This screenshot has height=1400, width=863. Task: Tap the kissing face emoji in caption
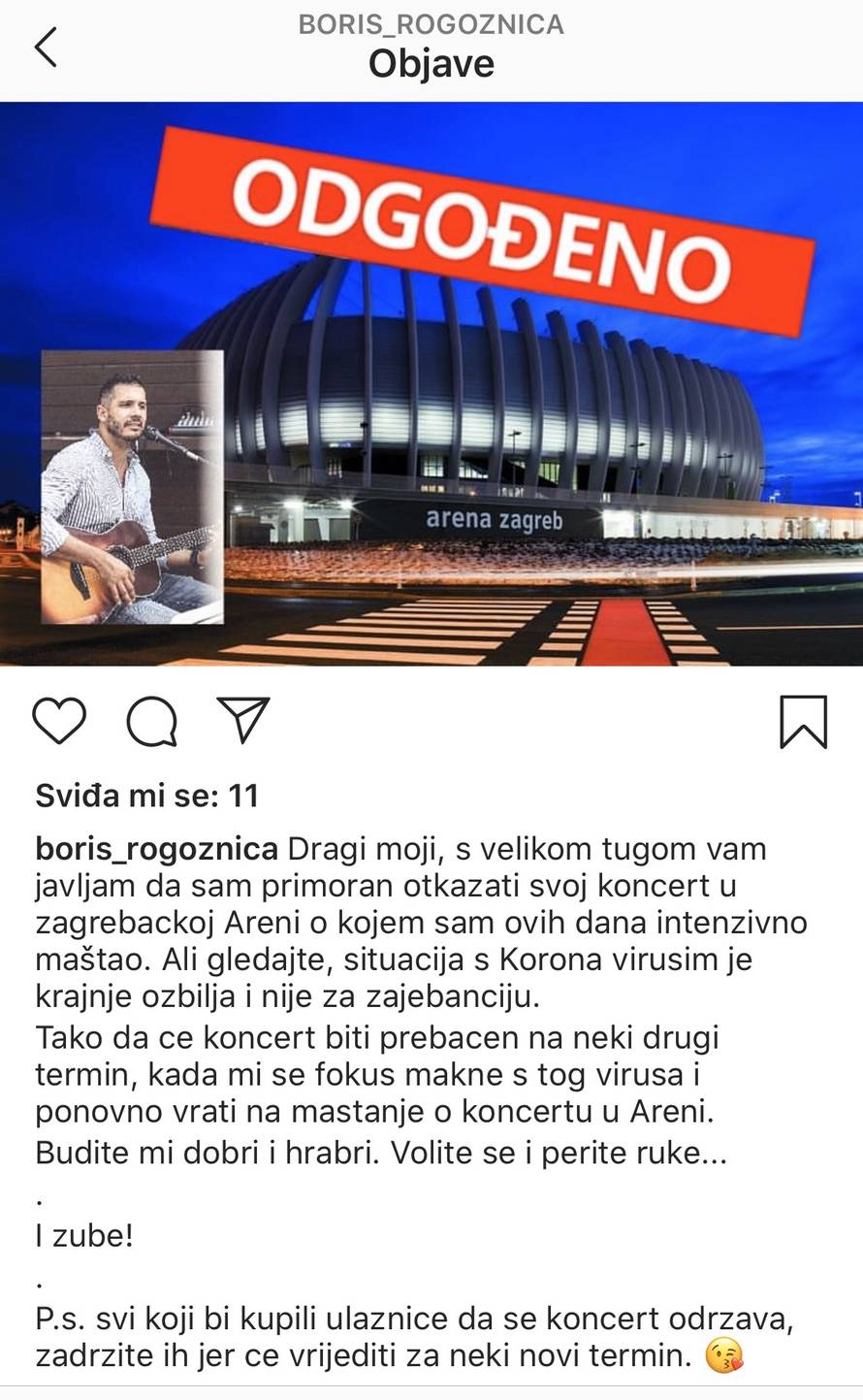point(722,1351)
